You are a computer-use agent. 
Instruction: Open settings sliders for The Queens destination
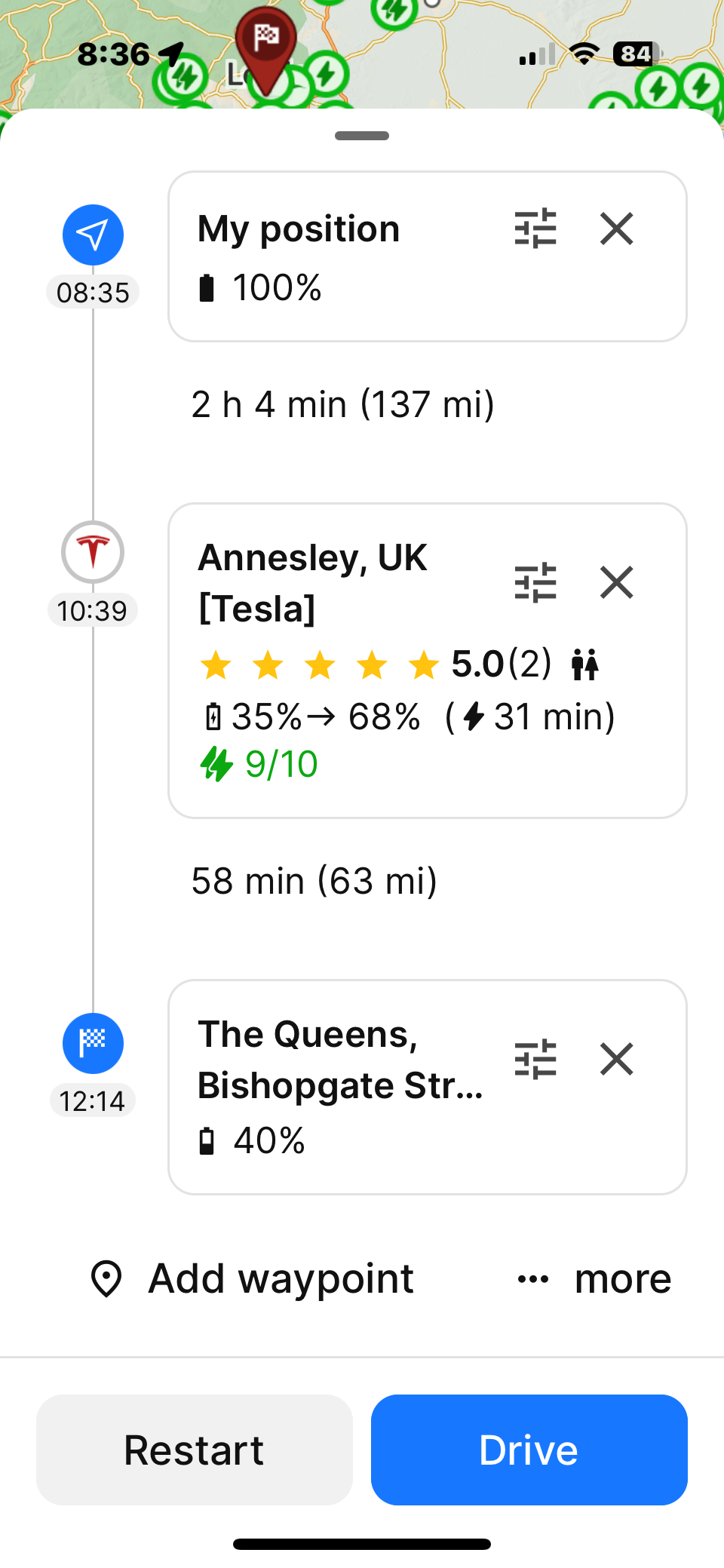point(535,1059)
